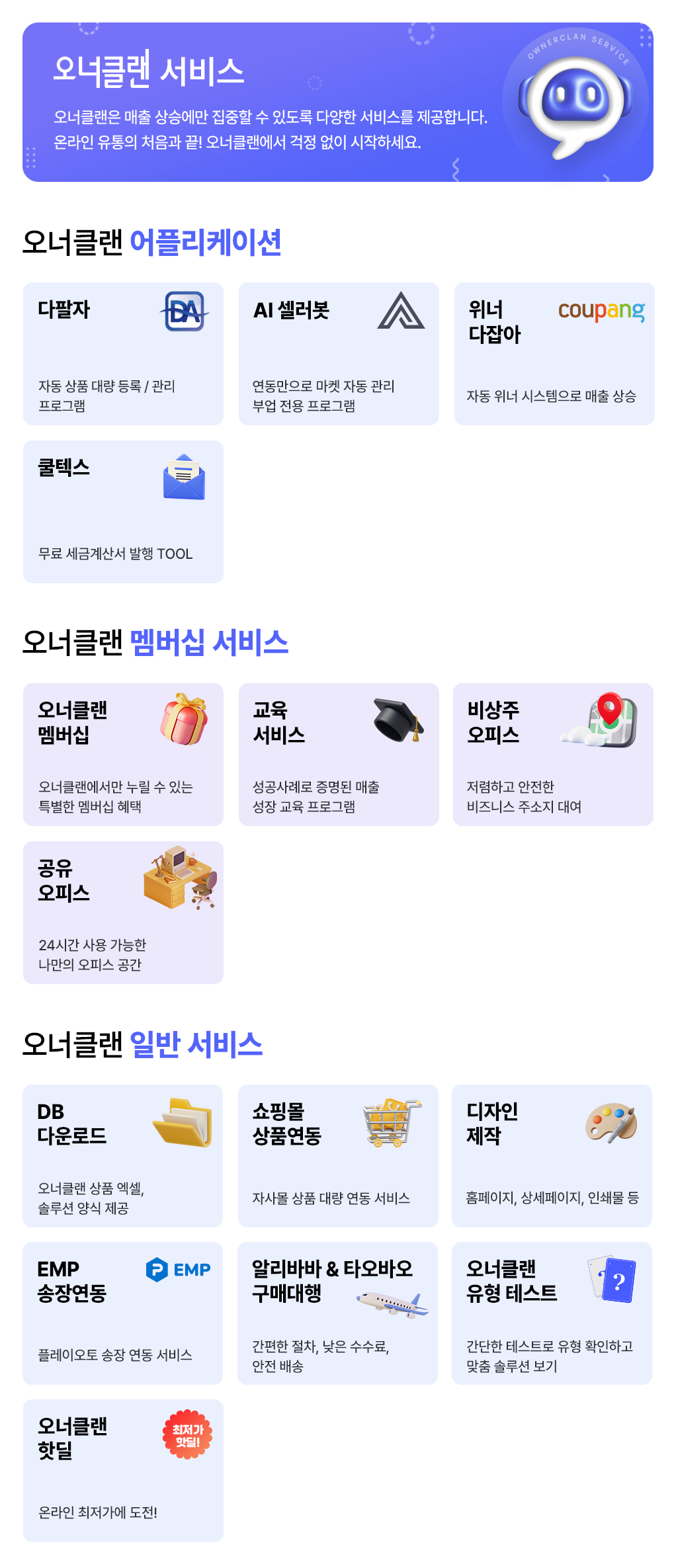Open the 디자인 제작 card
The width and height of the screenshot is (676, 1568).
click(x=552, y=1155)
